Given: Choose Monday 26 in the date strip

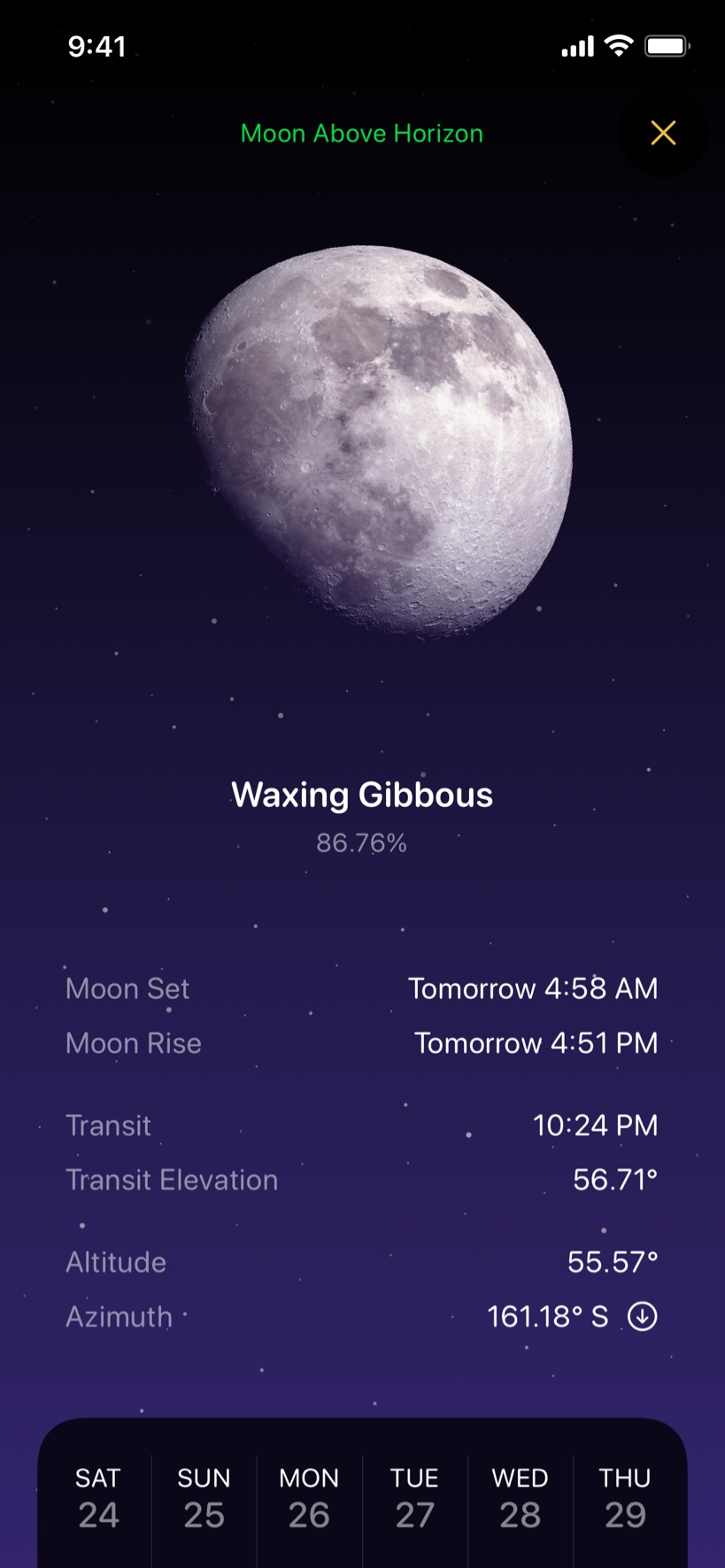Looking at the screenshot, I should [x=309, y=1497].
